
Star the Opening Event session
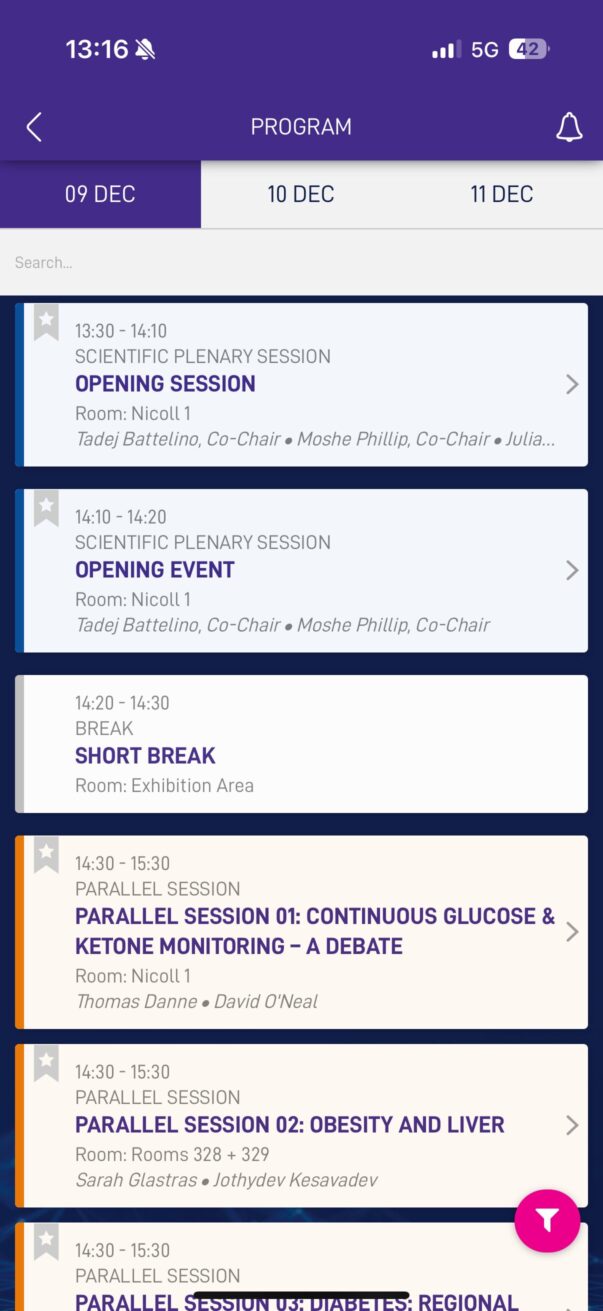coord(46,507)
